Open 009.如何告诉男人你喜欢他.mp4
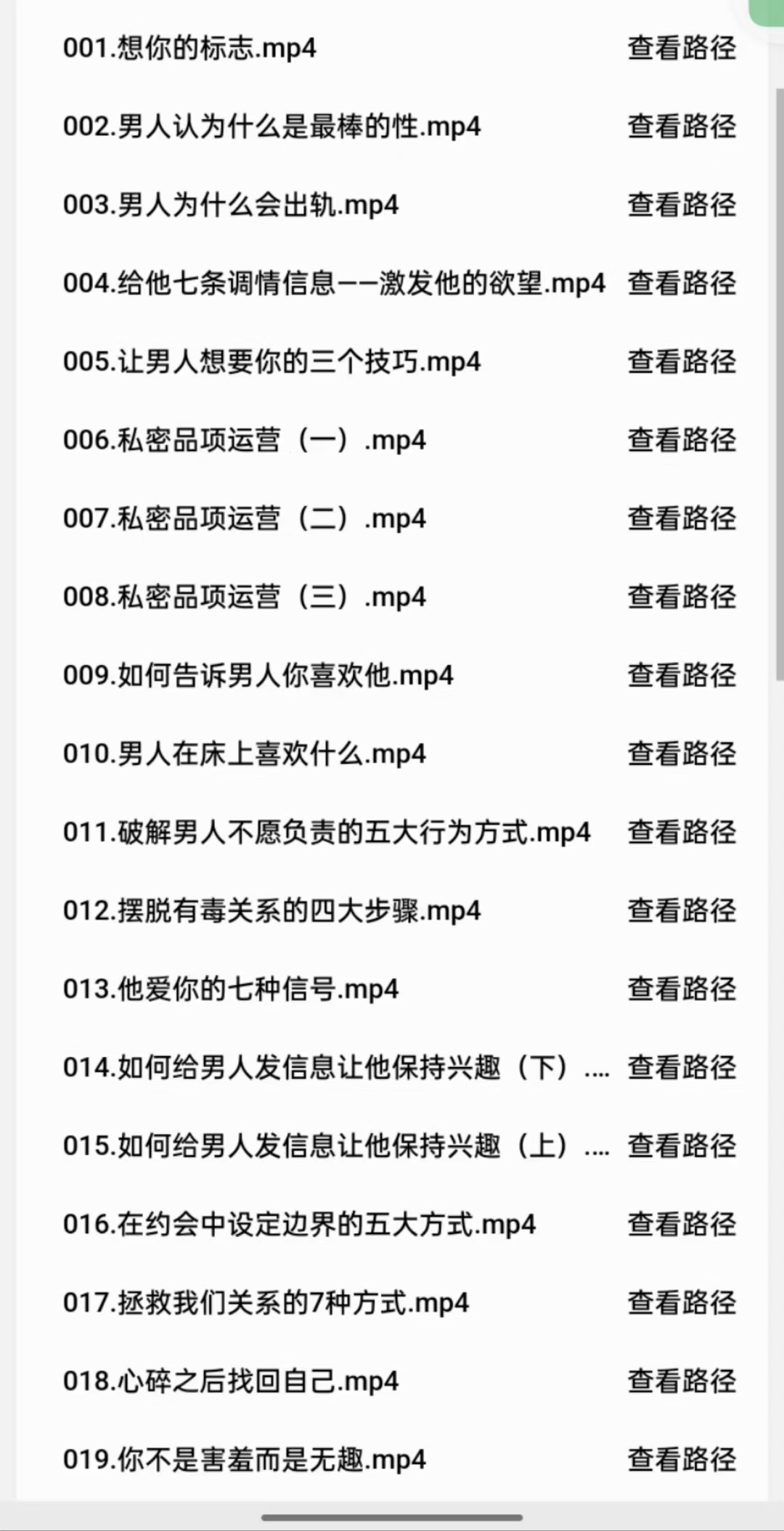784x1531 pixels. (258, 675)
